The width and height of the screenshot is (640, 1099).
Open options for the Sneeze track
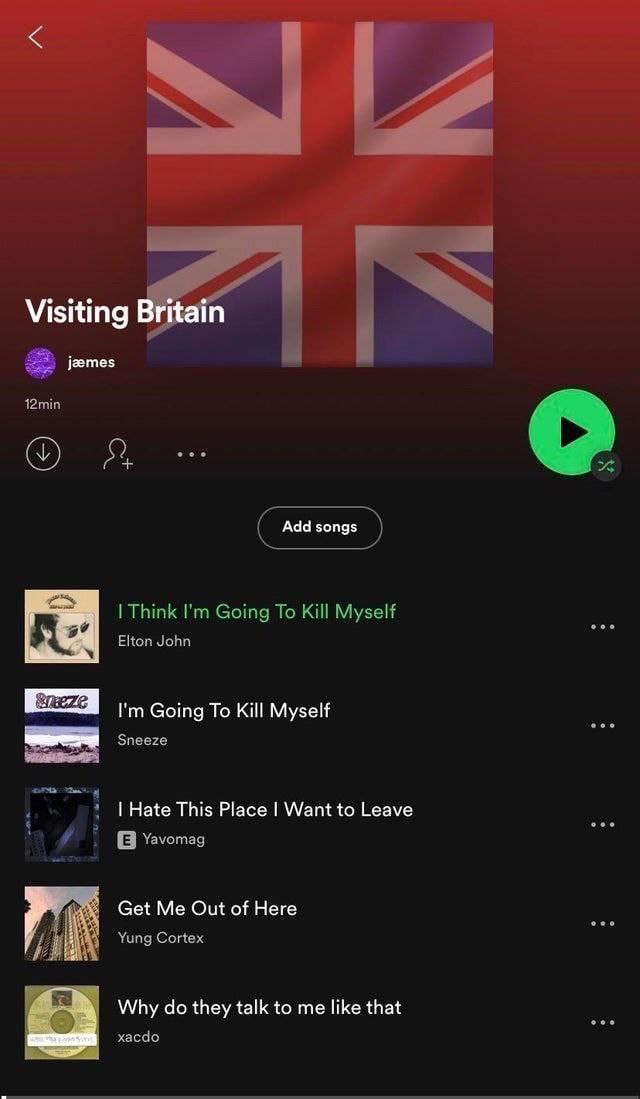click(603, 726)
